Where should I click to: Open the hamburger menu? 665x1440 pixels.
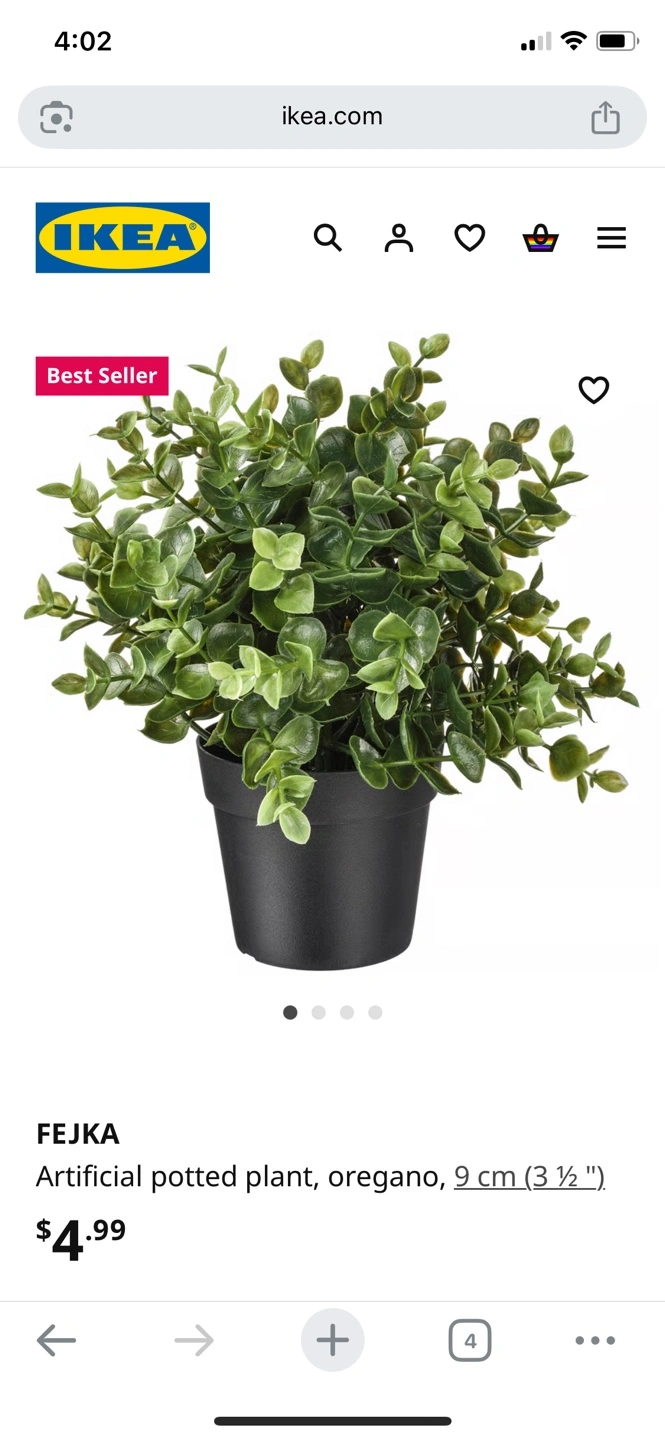(611, 238)
